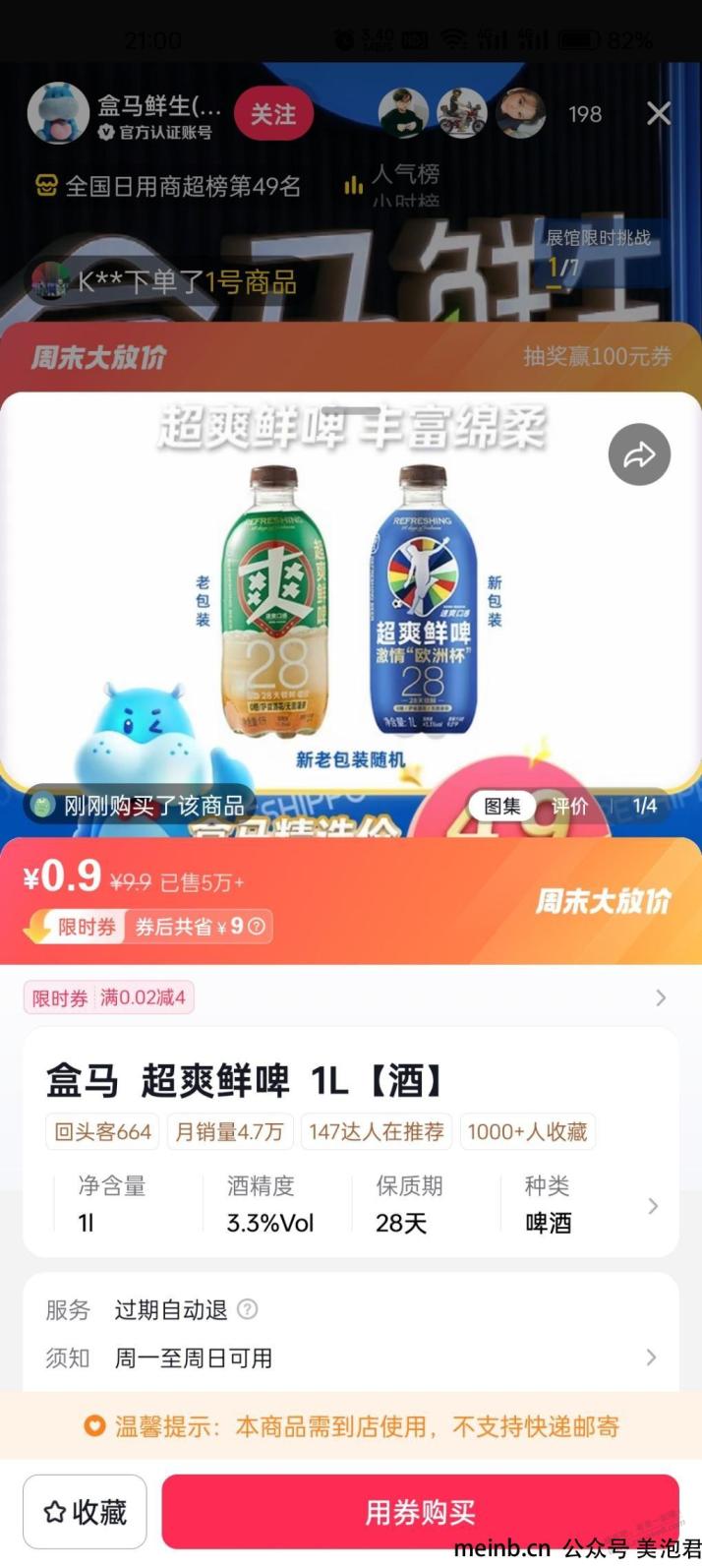Open the 展馆限时挑战 challenge widget
The width and height of the screenshot is (702, 1568).
[x=598, y=253]
